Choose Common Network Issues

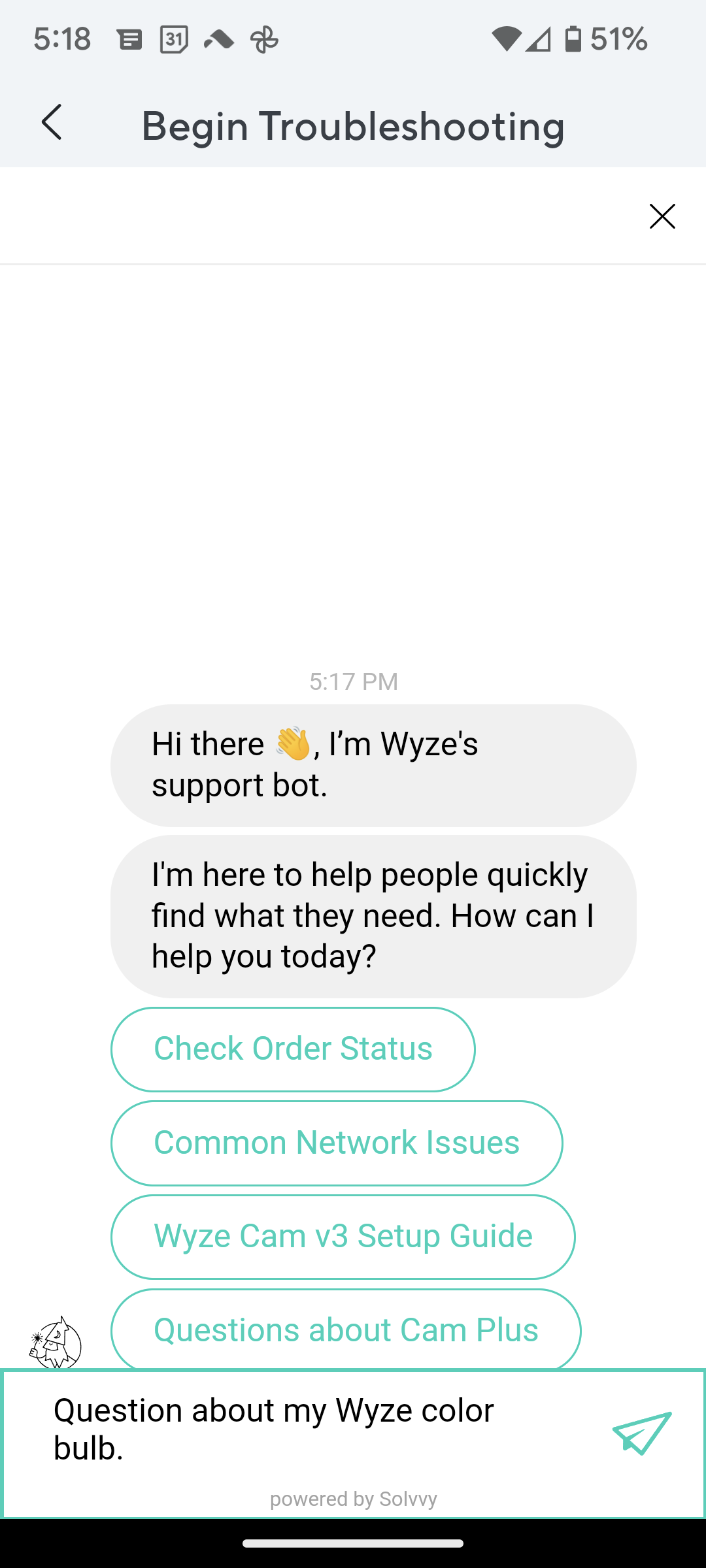coord(337,1143)
